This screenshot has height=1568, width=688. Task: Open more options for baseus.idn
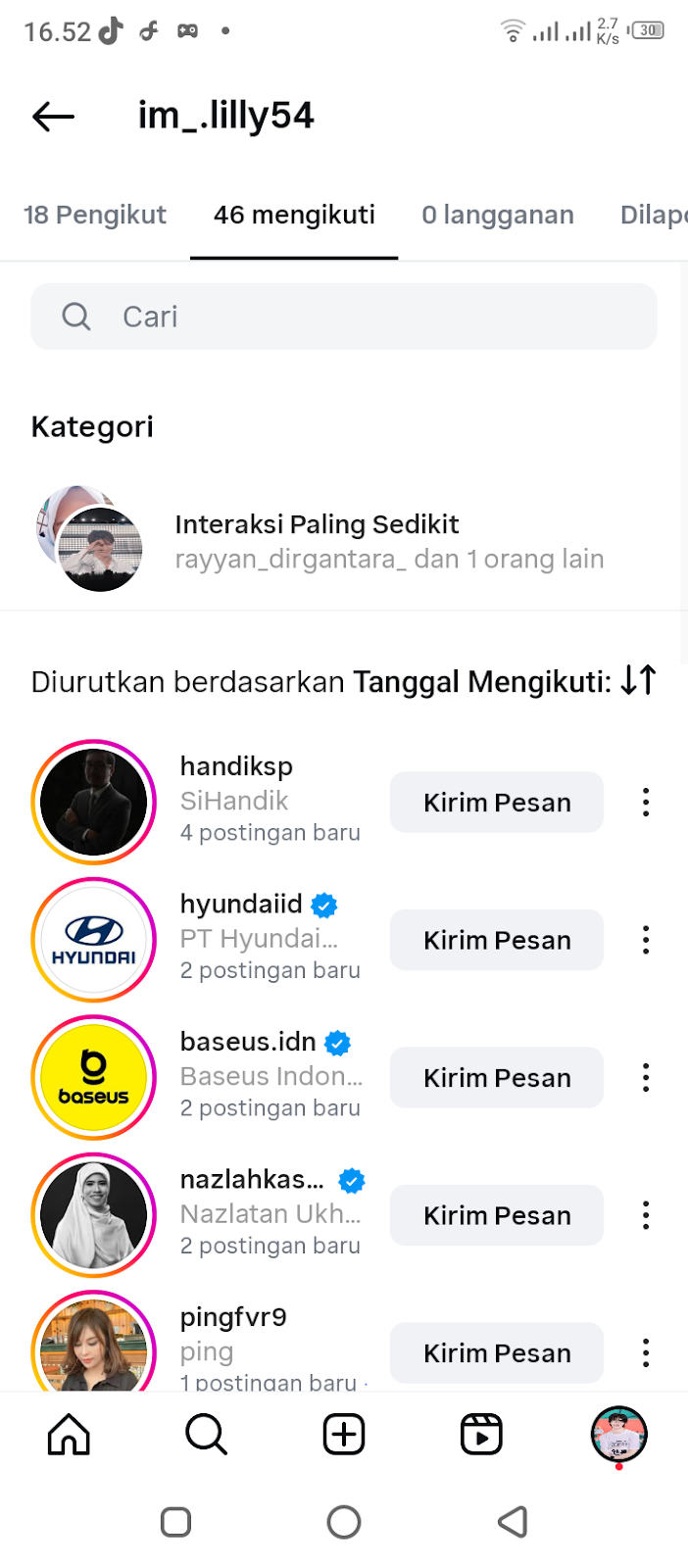645,1078
